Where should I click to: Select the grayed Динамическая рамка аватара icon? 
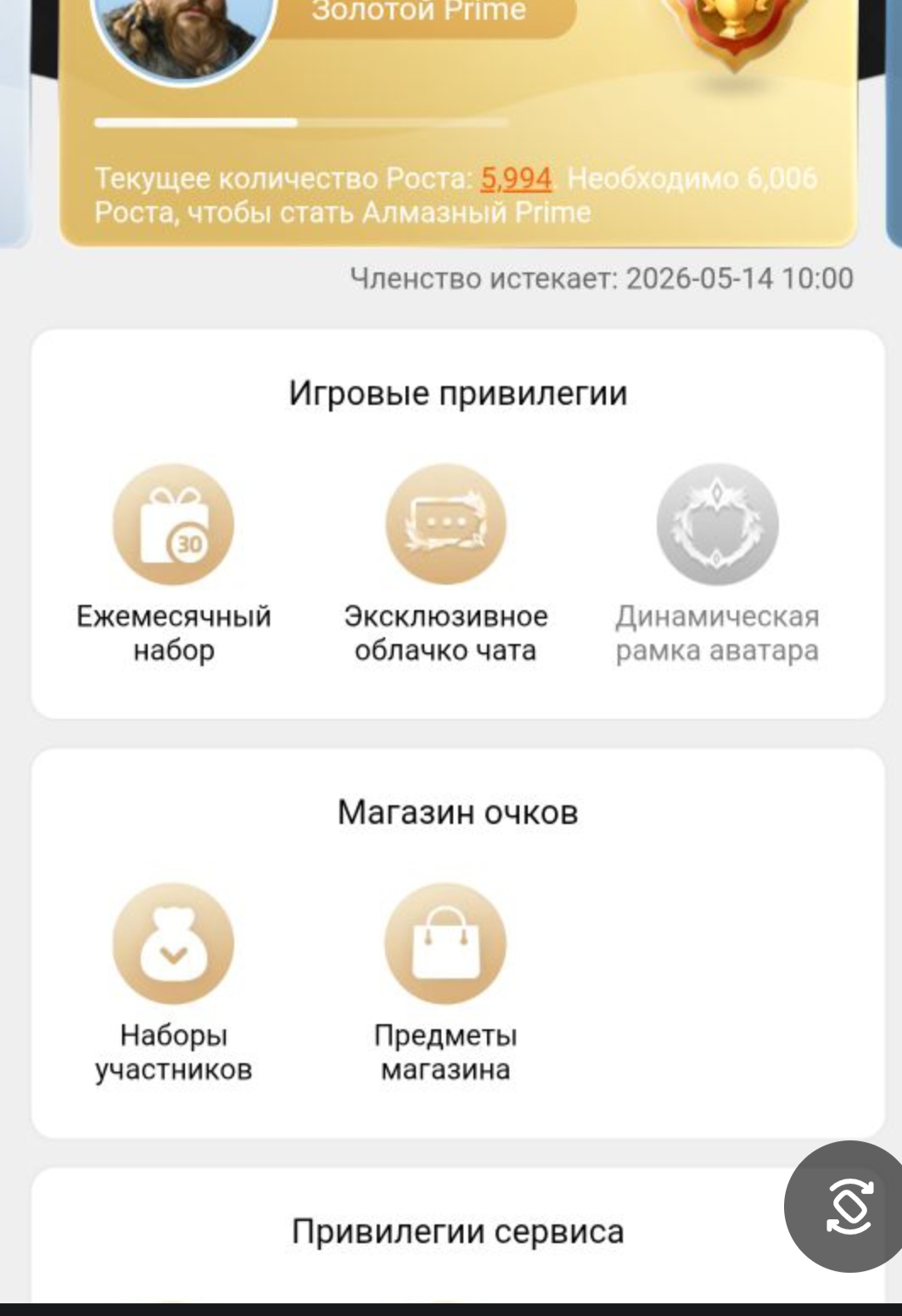click(717, 525)
